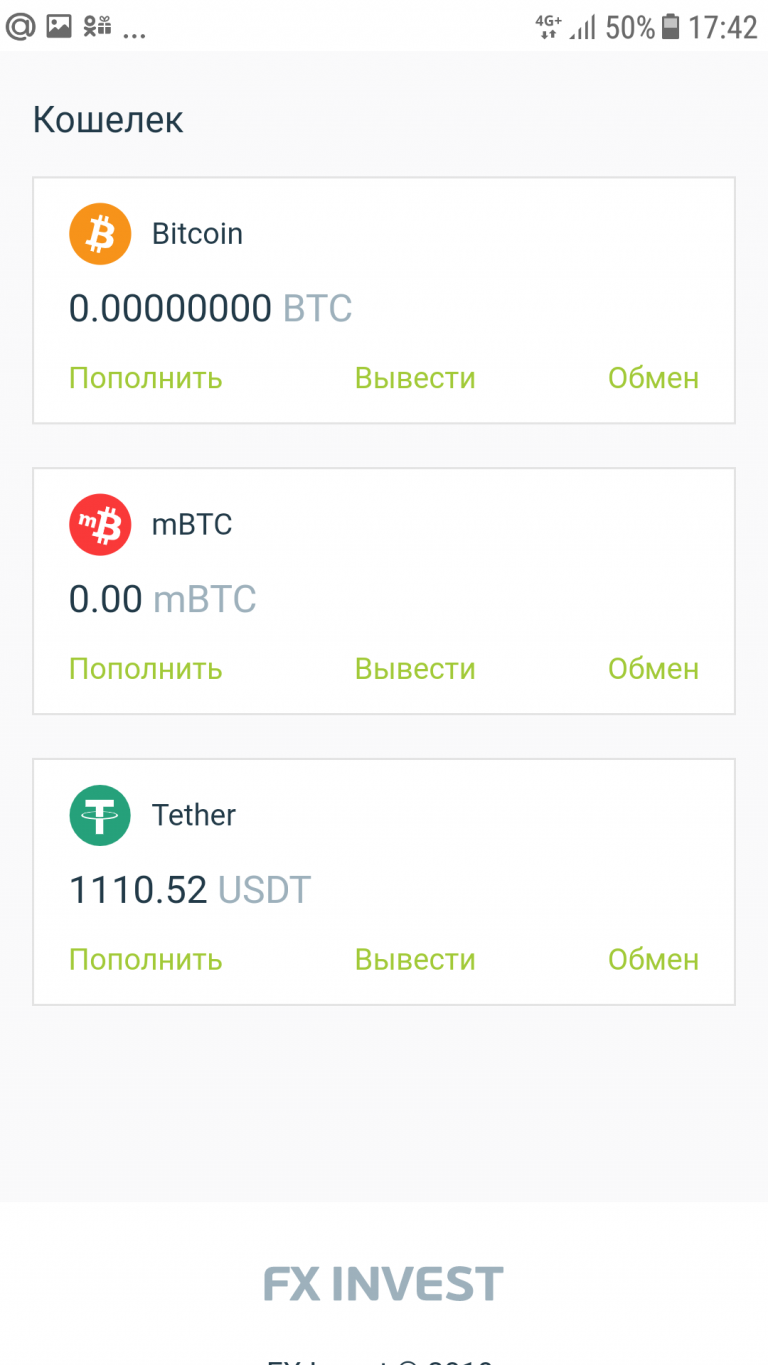Withdraw Bitcoin via Вывести
The image size is (768, 1365).
[415, 378]
